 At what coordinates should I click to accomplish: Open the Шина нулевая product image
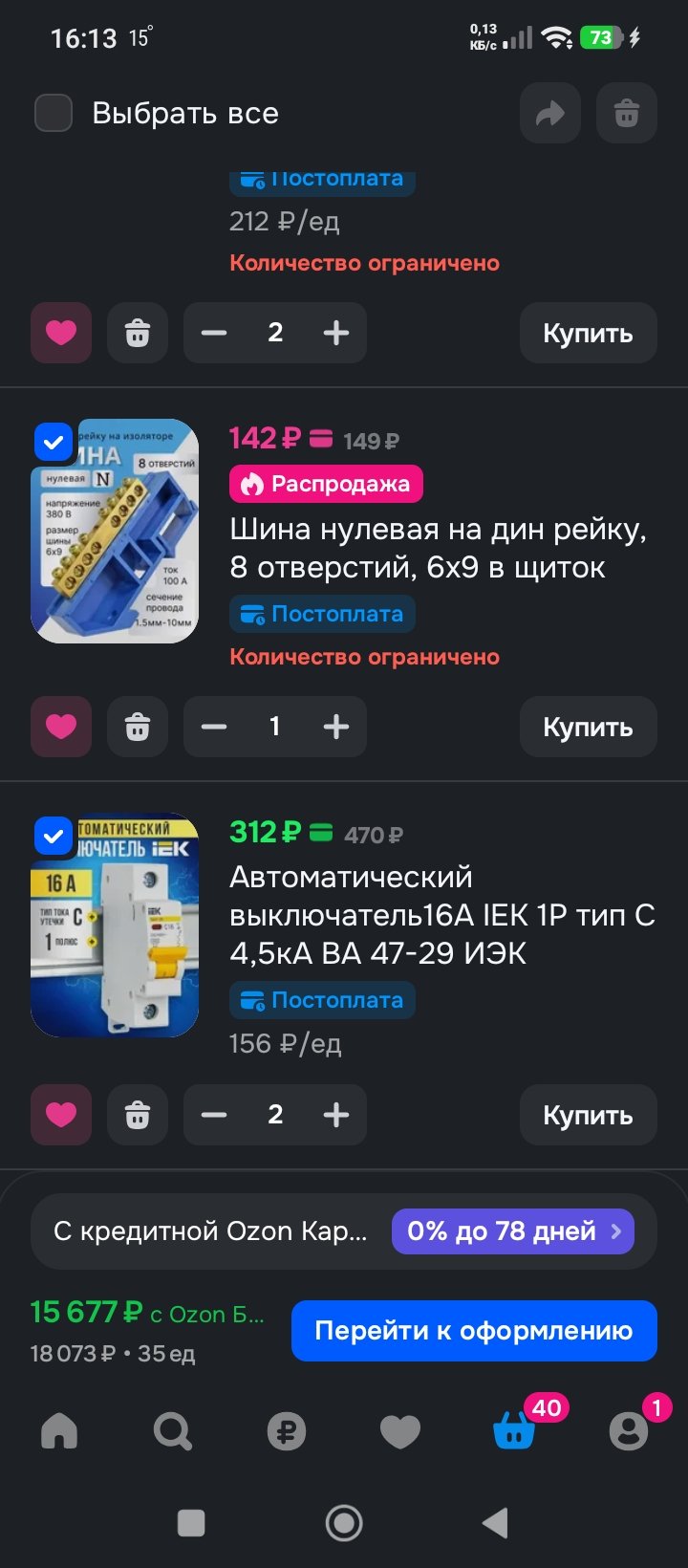pos(115,532)
